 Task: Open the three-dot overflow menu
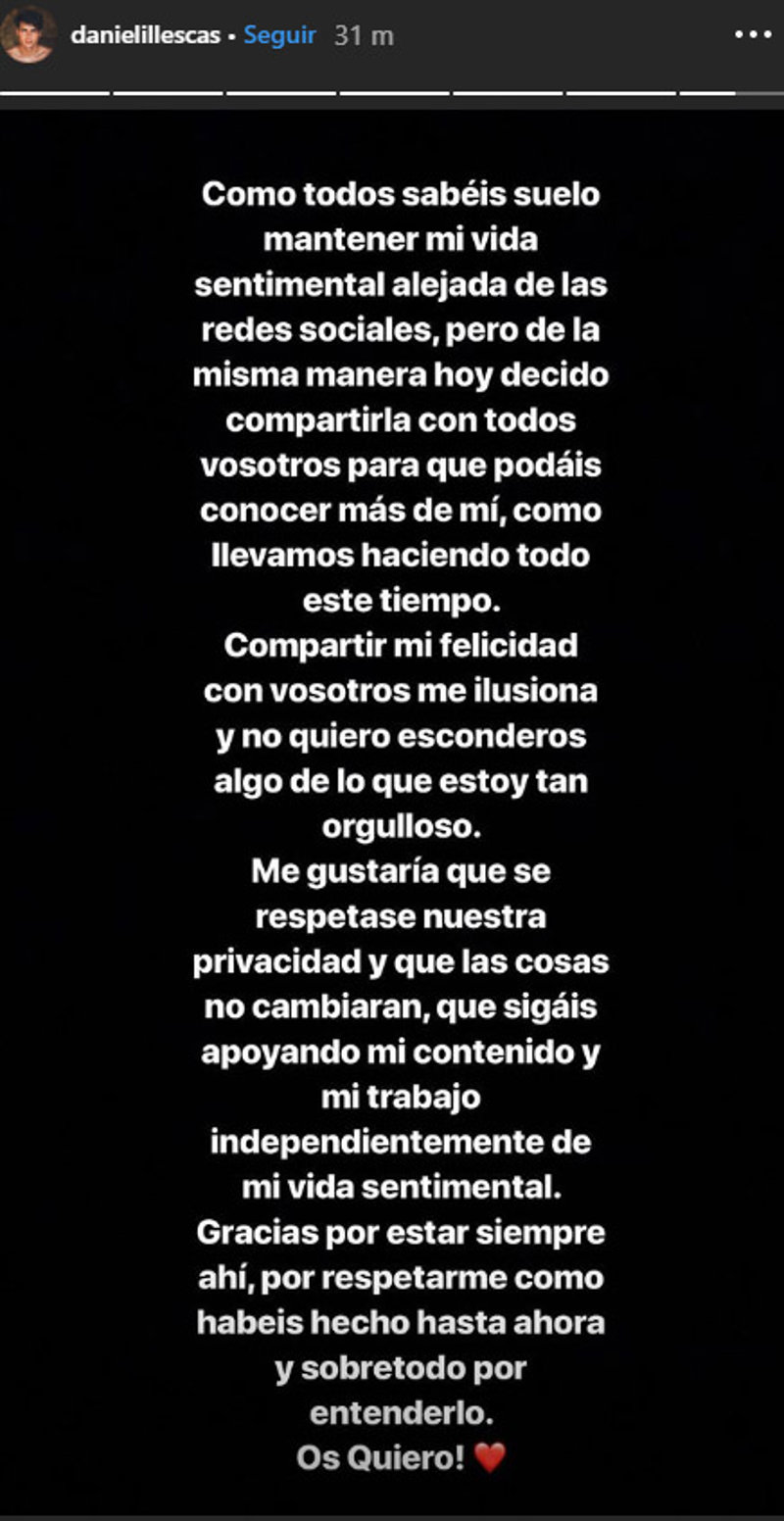753,35
